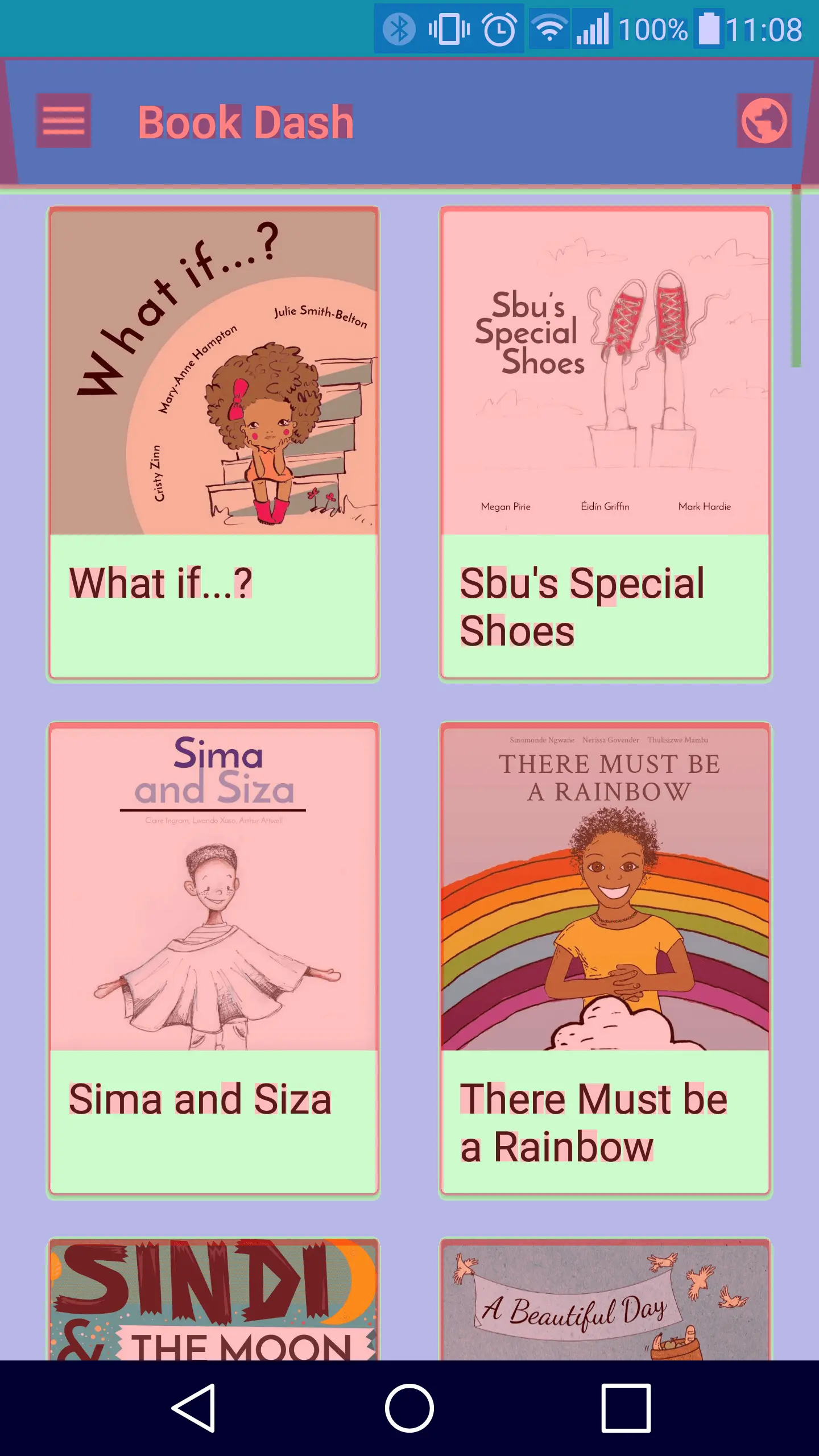
Task: Open the globe language selector
Action: [x=764, y=121]
